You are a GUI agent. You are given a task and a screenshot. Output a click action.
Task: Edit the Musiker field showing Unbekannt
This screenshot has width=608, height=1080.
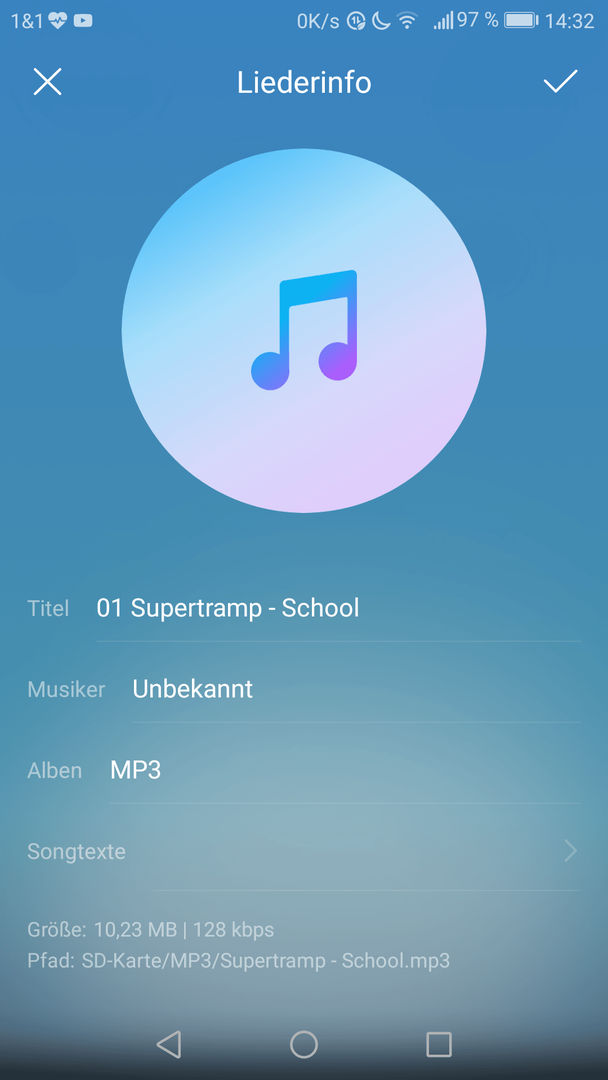(356, 689)
